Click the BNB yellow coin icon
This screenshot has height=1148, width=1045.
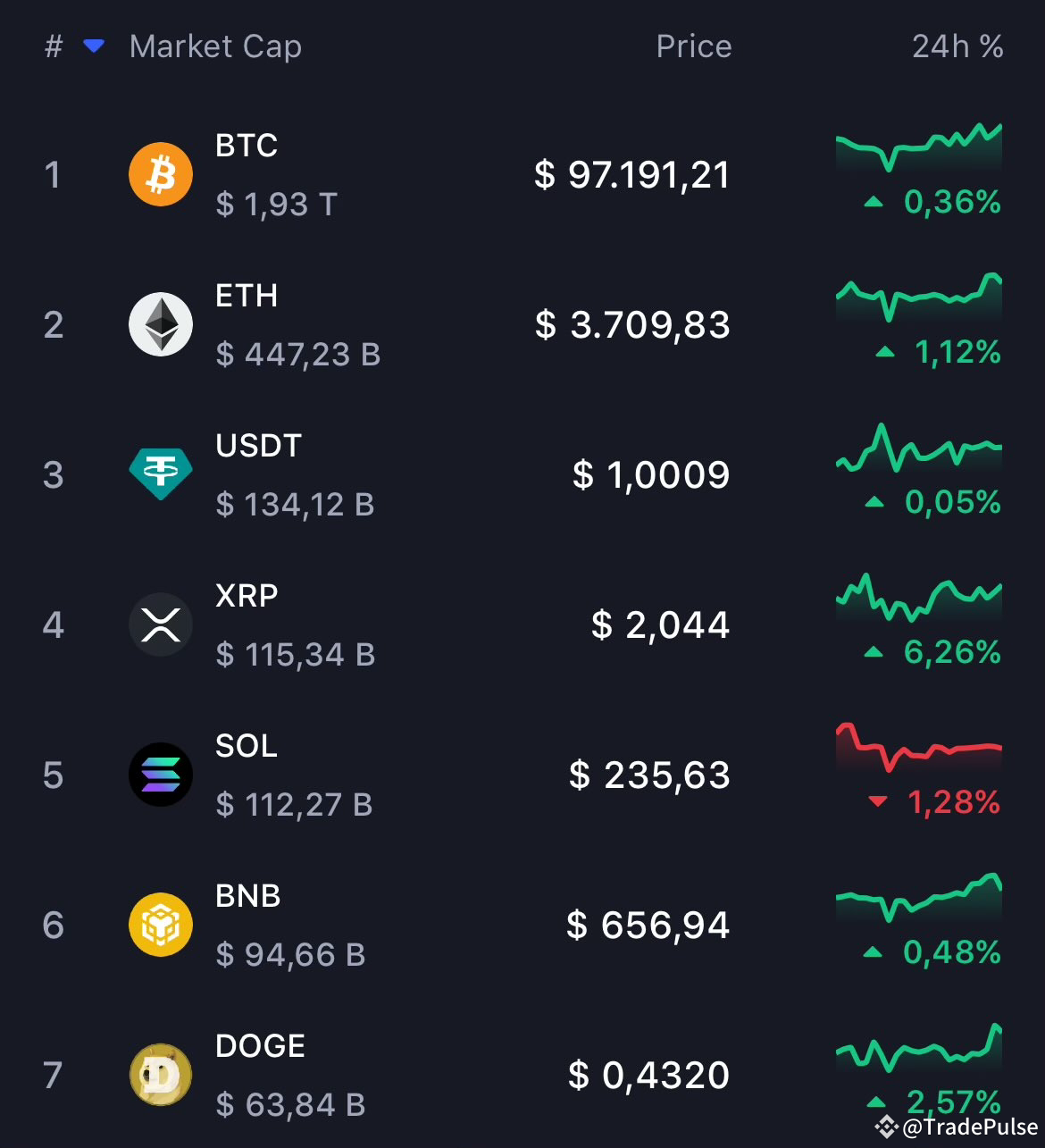(160, 925)
